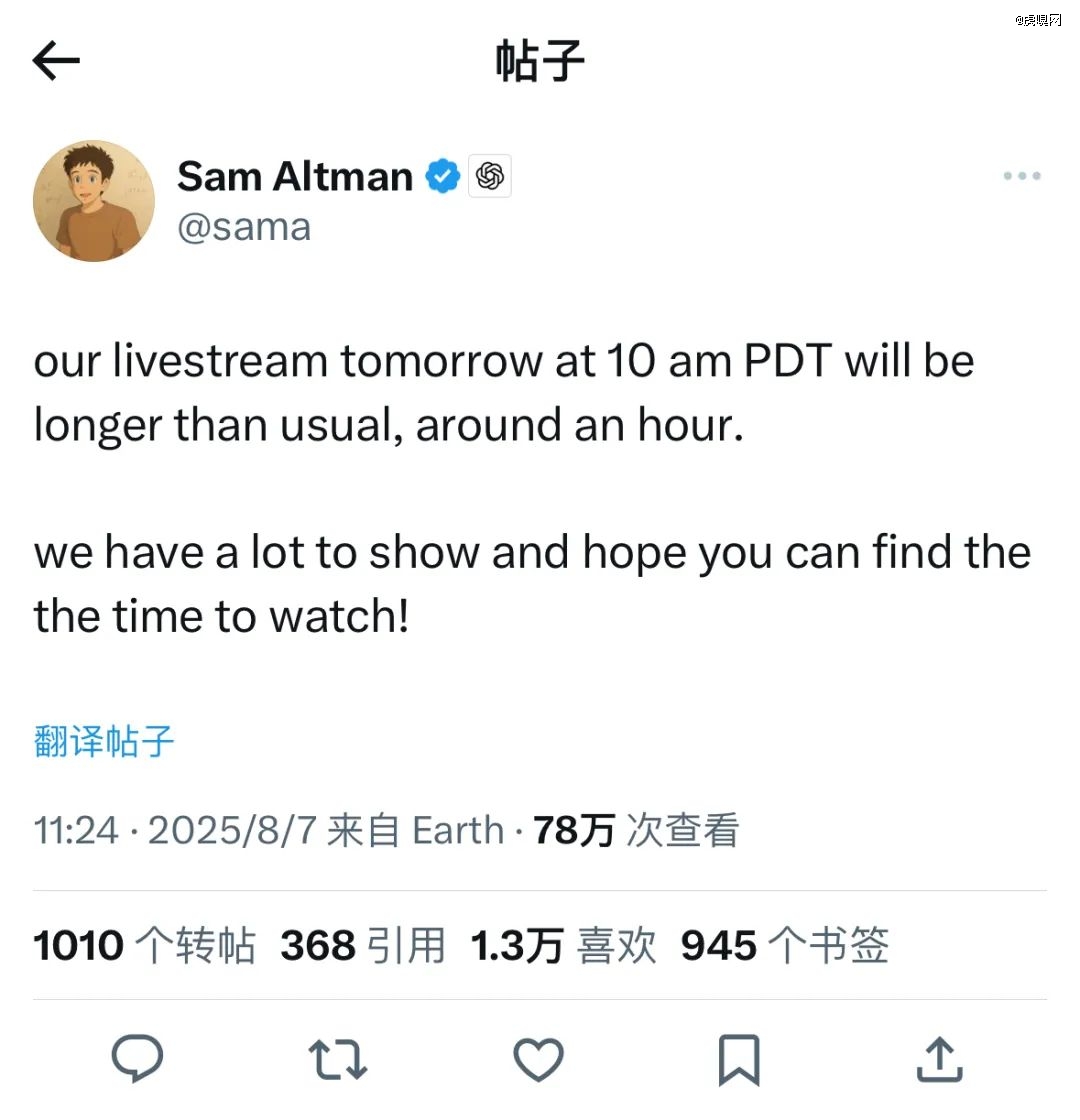Like the post with the heart icon
This screenshot has width=1080, height=1120.
tap(539, 1060)
